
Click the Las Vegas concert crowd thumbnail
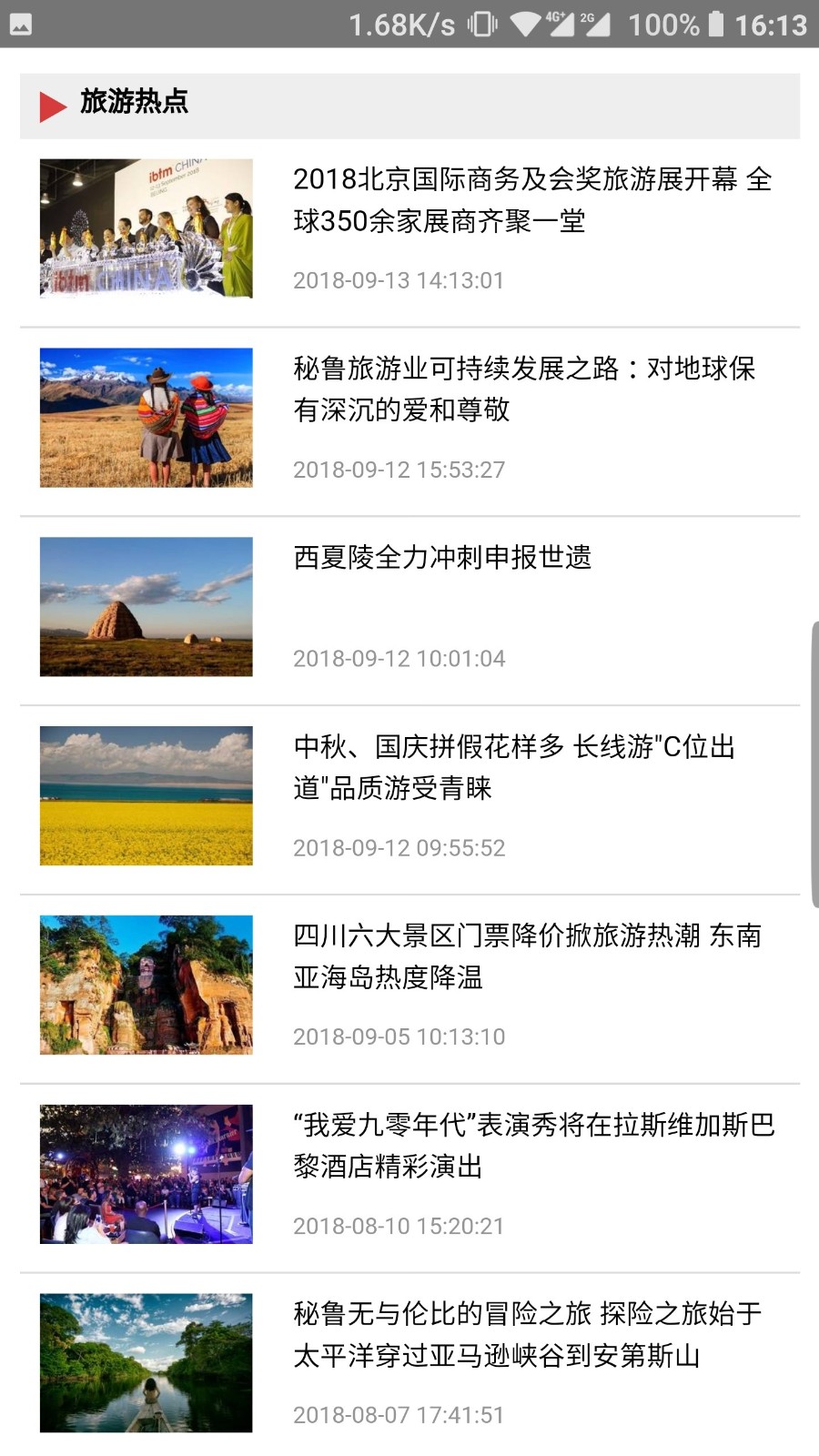[x=146, y=1174]
